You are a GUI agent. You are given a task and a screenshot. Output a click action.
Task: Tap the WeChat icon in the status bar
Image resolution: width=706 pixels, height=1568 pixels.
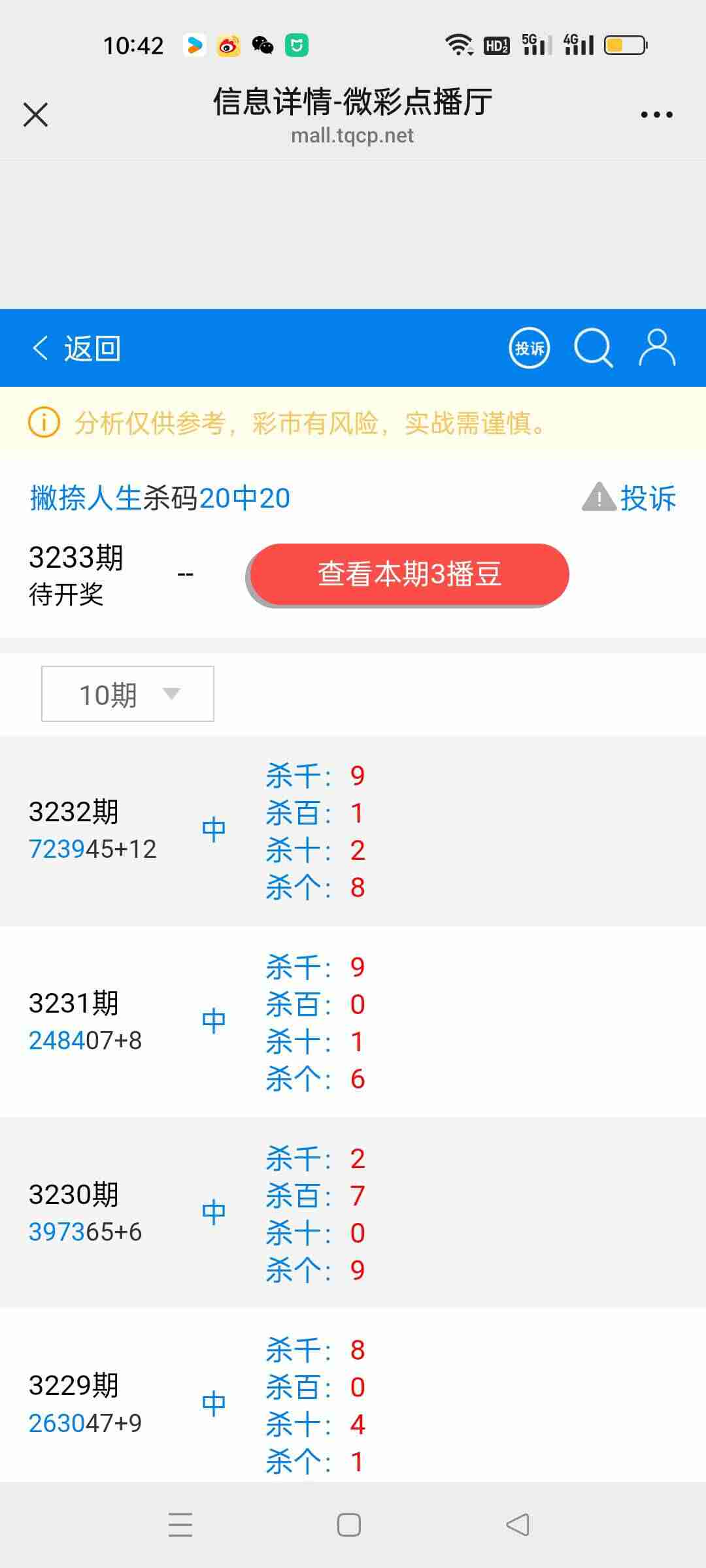262,44
